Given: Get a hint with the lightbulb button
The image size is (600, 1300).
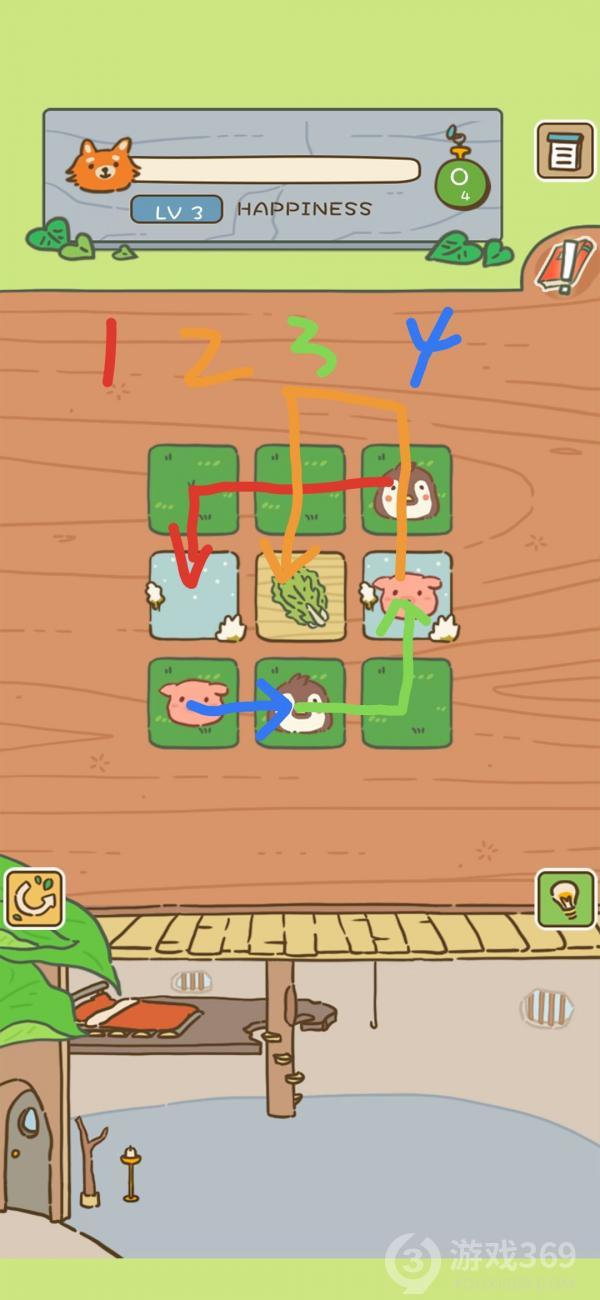Looking at the screenshot, I should pos(565,898).
